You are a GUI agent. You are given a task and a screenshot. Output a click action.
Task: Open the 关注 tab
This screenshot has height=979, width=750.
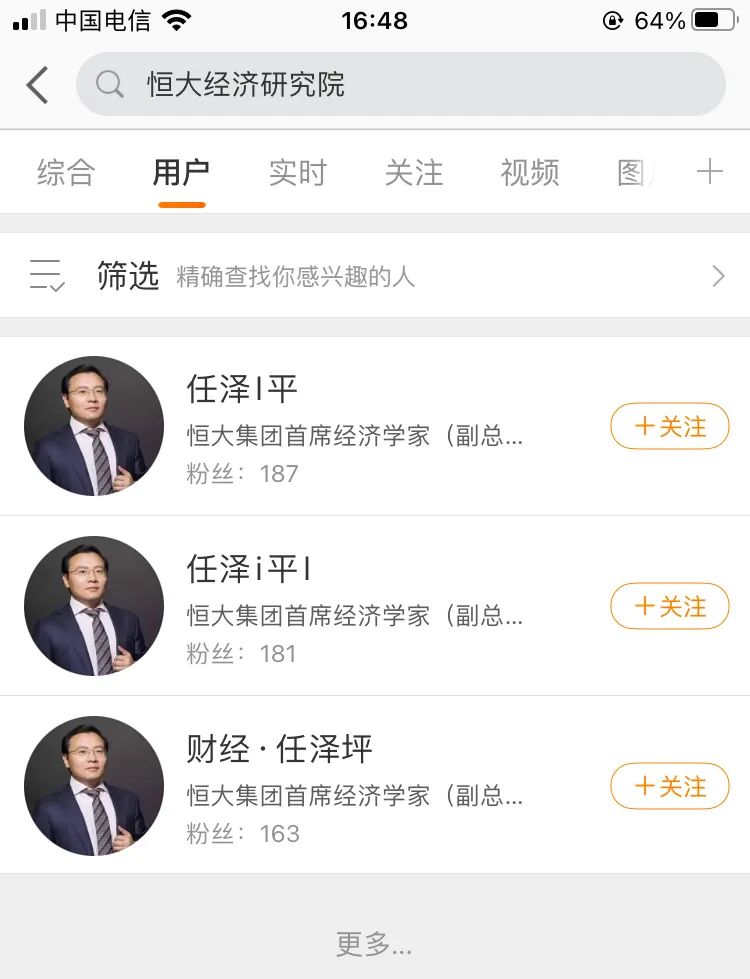coord(413,172)
